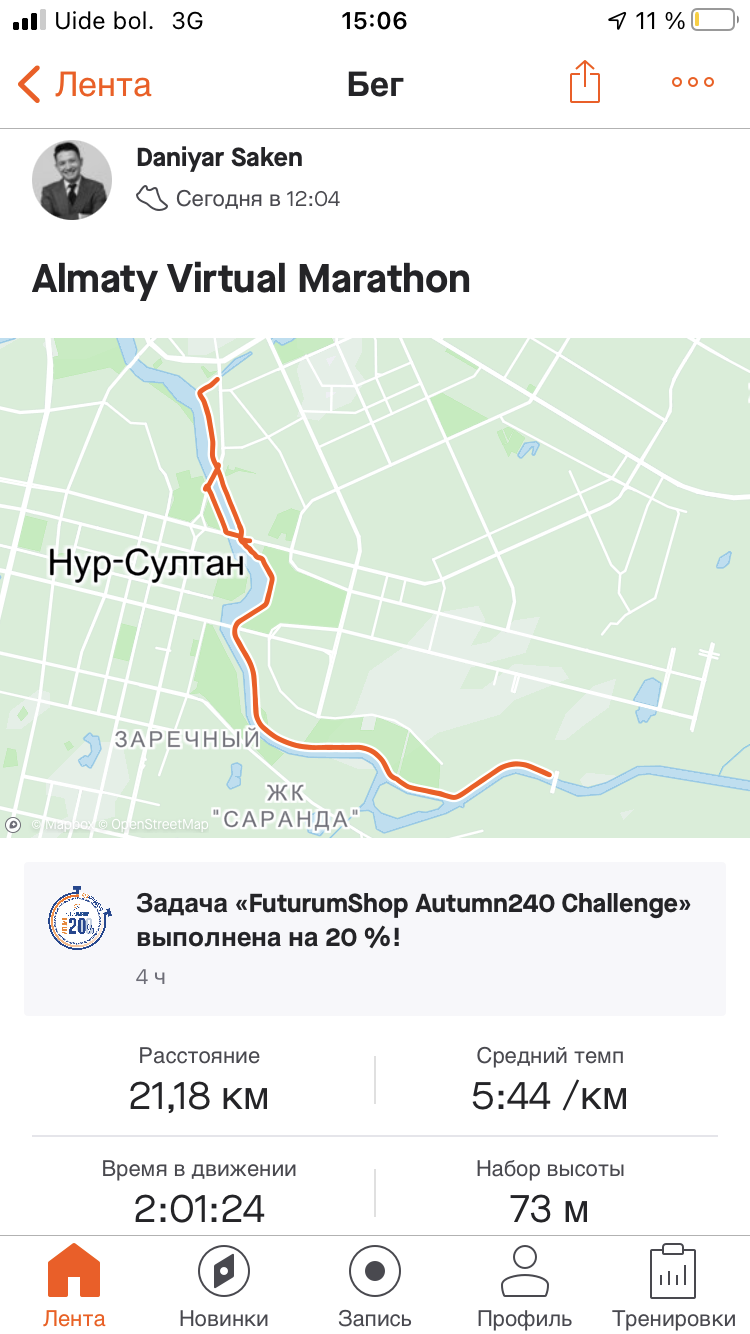Open the Запись record tab
750x1334 pixels.
375,1284
